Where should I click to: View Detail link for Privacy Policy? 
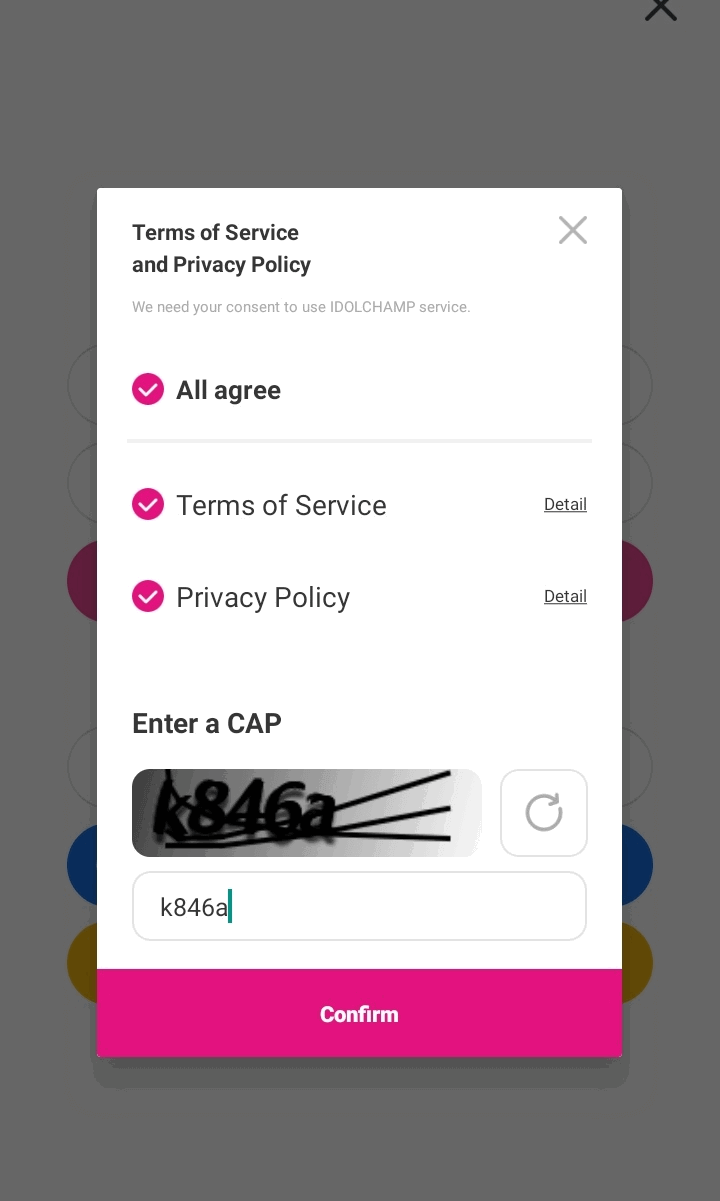tap(565, 597)
